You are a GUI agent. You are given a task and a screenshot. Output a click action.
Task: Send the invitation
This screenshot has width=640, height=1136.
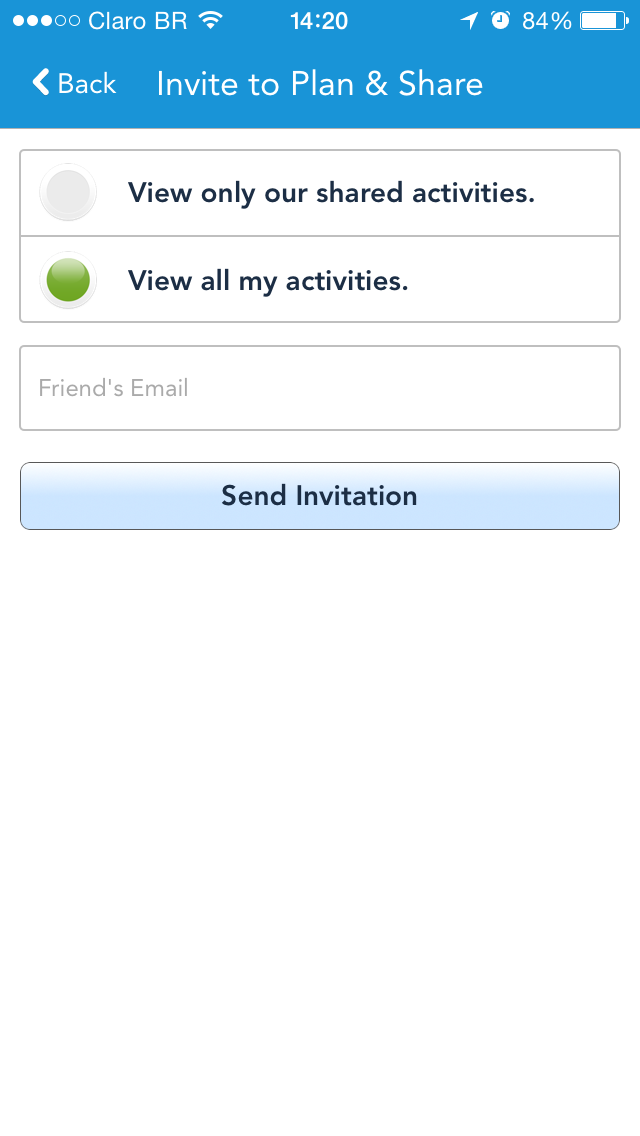320,496
